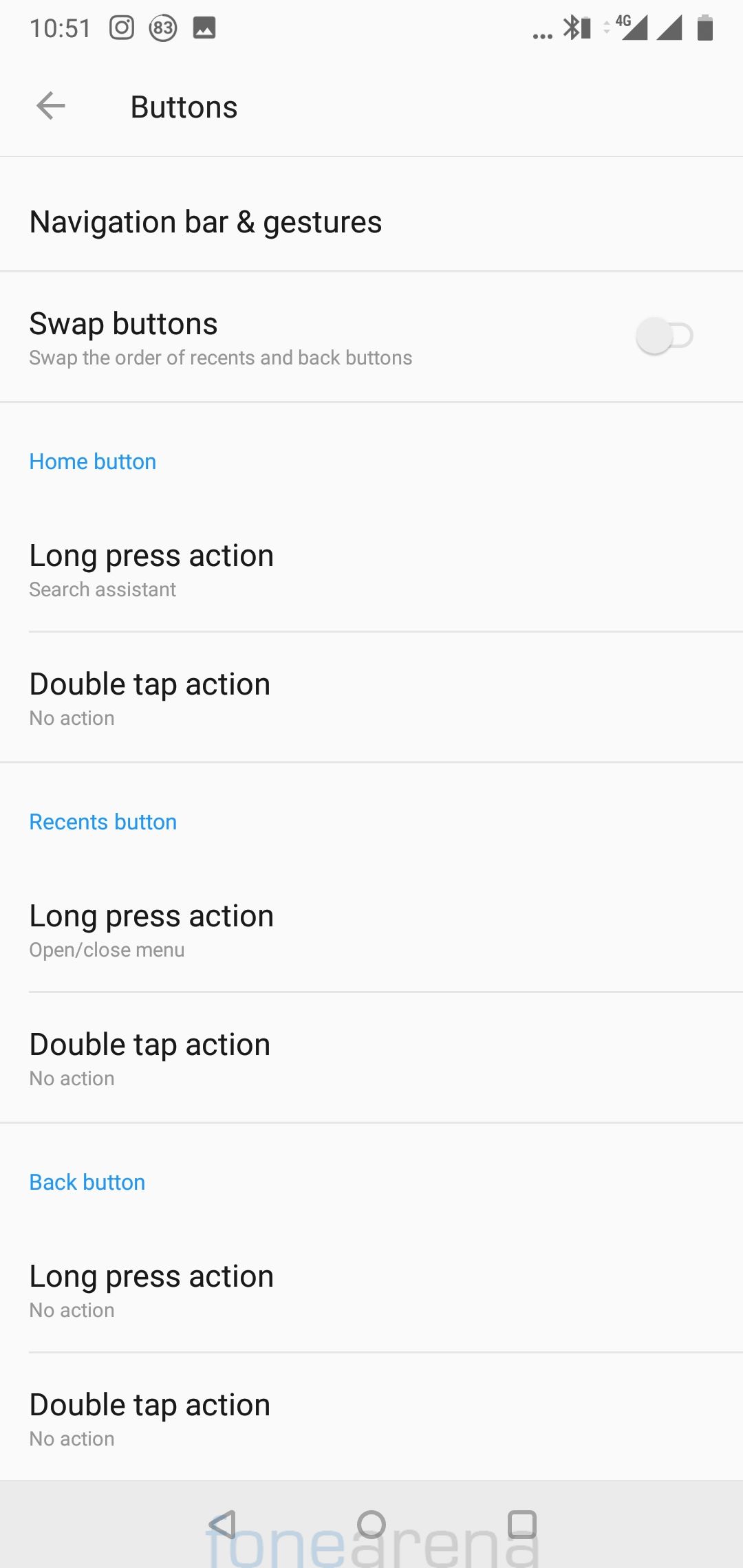Screen dimensions: 743x1568
Task: Tap the system recent apps button
Action: tap(521, 1525)
